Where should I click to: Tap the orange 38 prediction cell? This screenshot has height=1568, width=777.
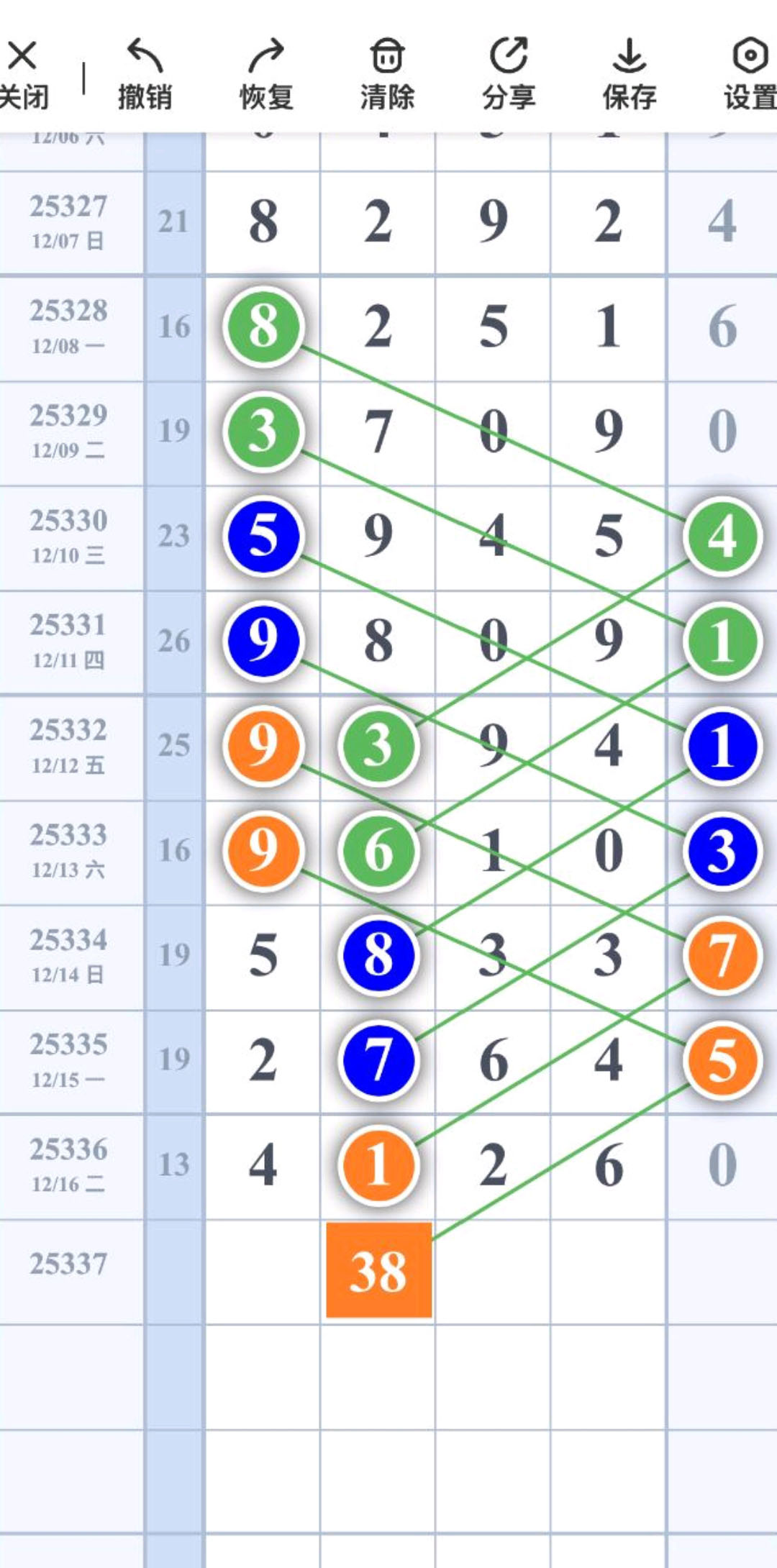(379, 1270)
